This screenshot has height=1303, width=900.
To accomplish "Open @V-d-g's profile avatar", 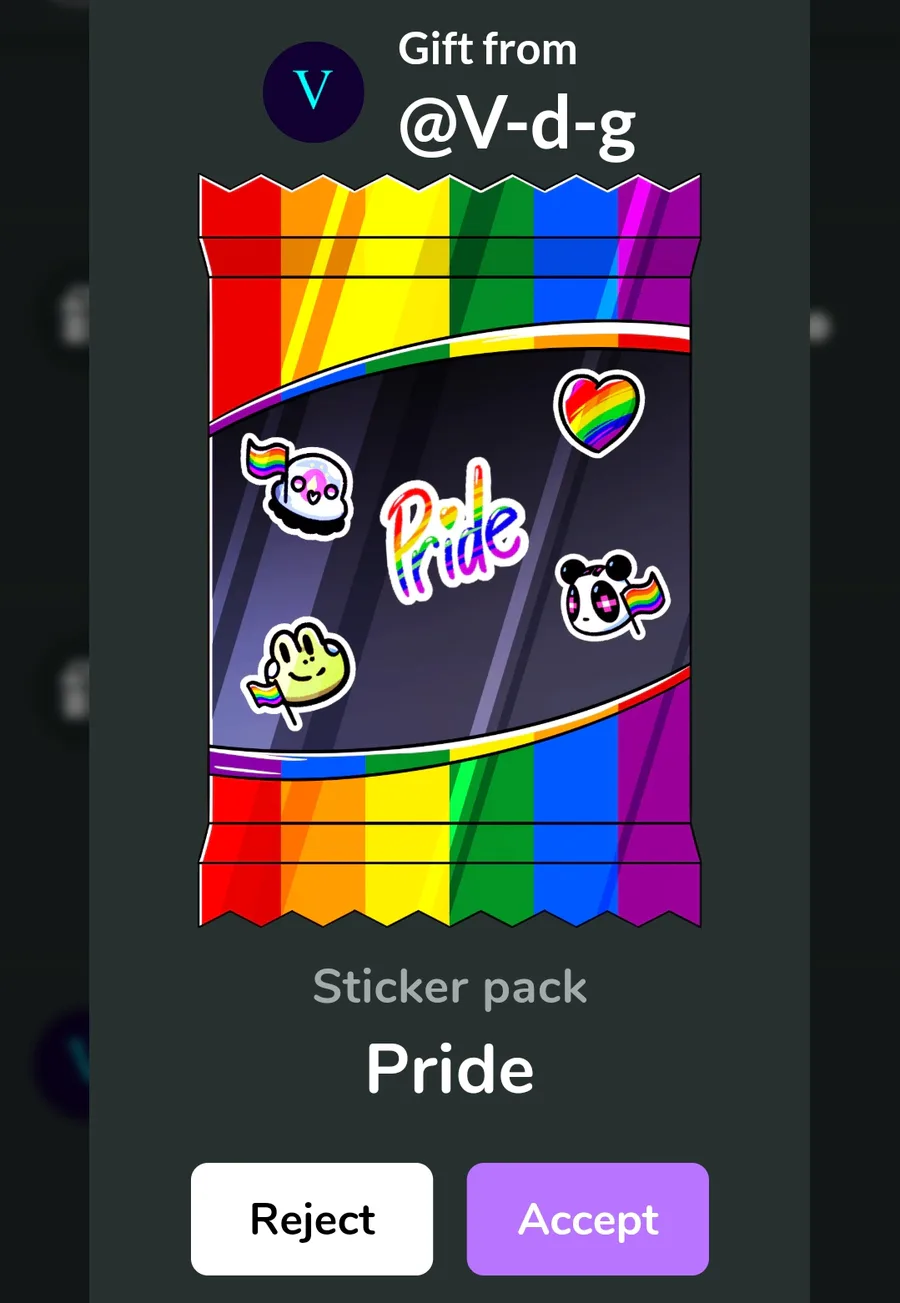I will (313, 92).
